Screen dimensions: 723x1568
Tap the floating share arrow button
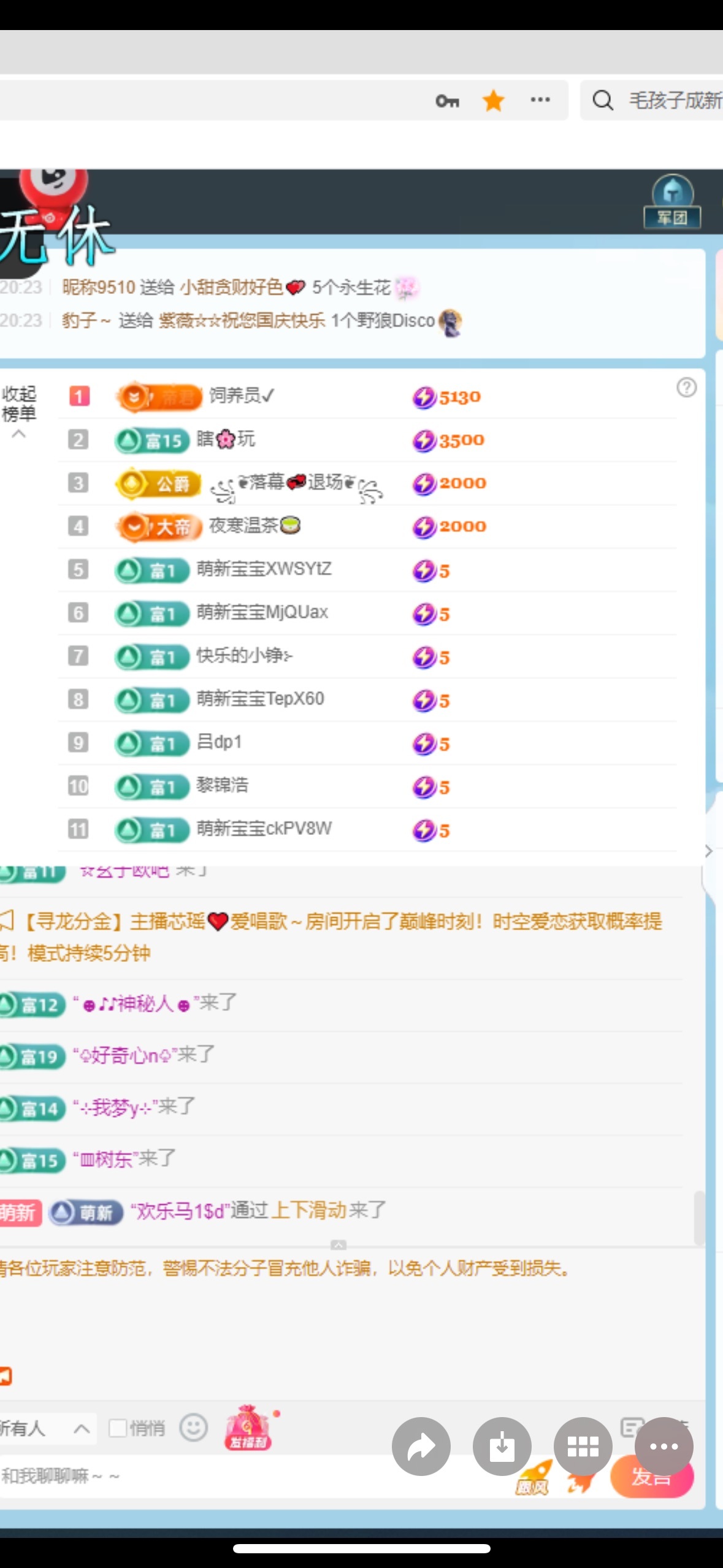[x=421, y=1447]
